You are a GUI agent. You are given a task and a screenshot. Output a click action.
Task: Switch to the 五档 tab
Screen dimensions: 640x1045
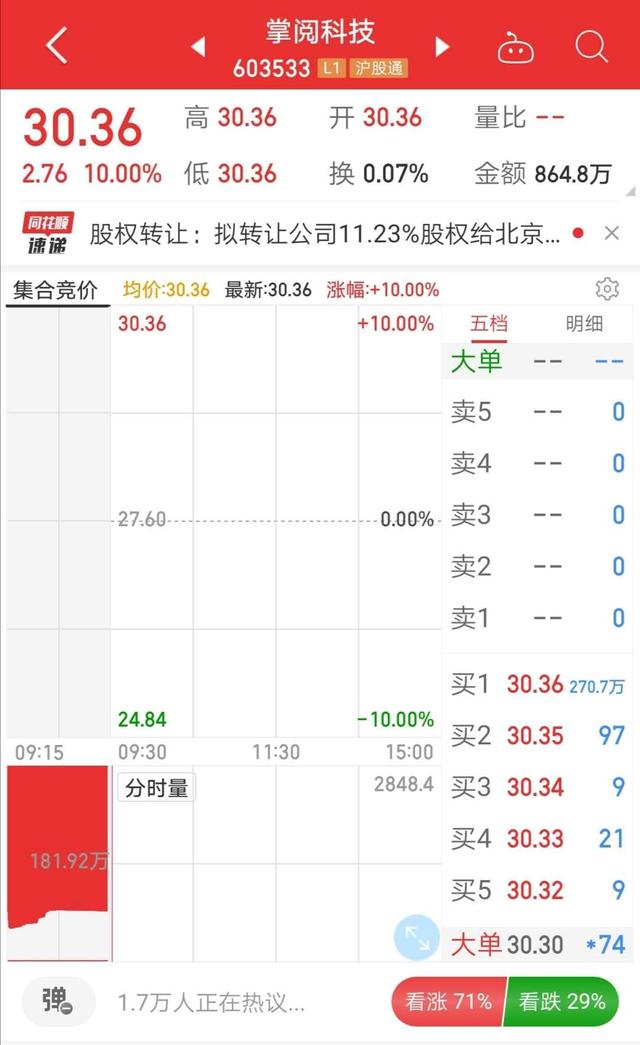point(489,323)
